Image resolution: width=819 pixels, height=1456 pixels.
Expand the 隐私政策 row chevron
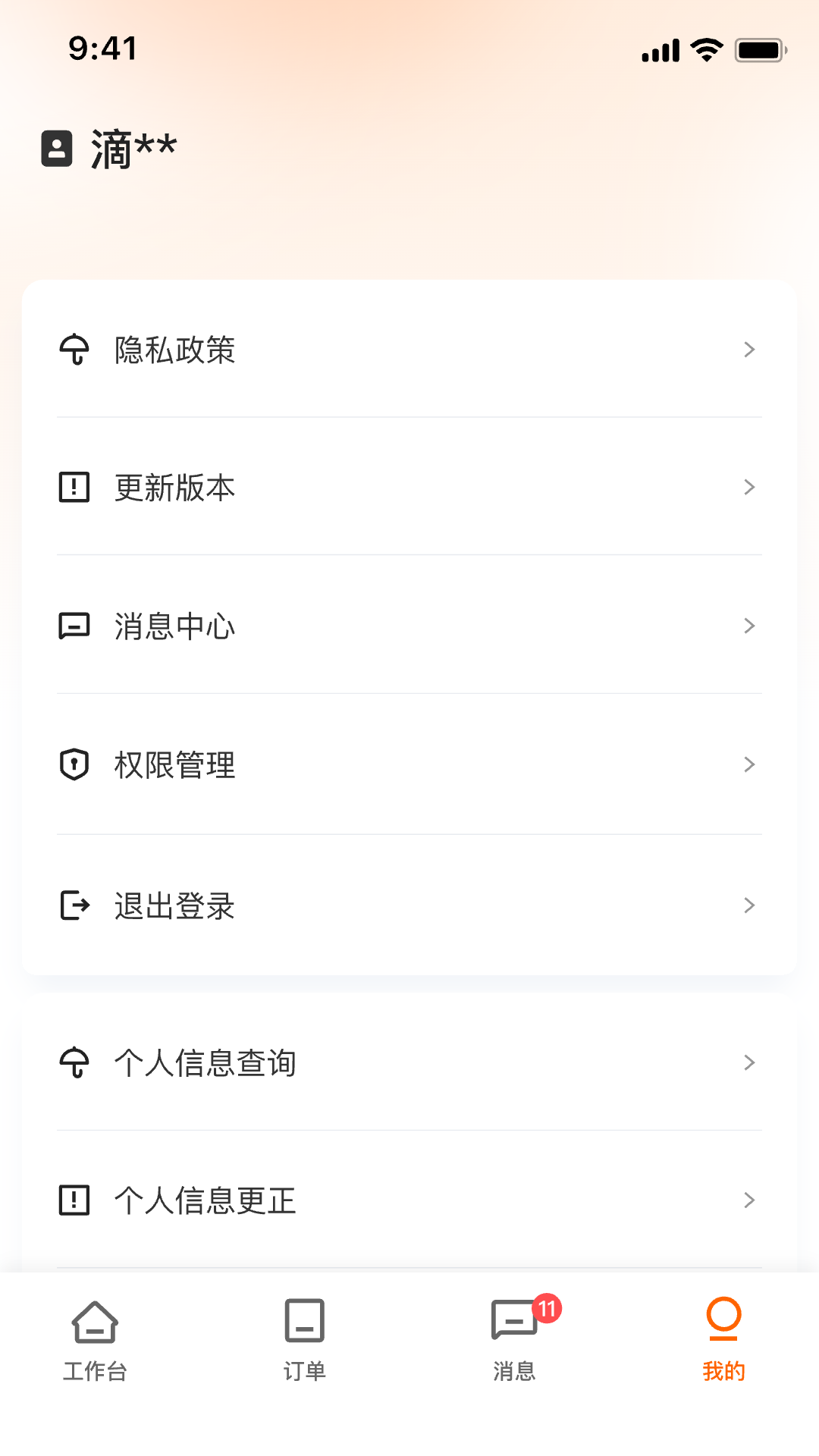pos(749,350)
